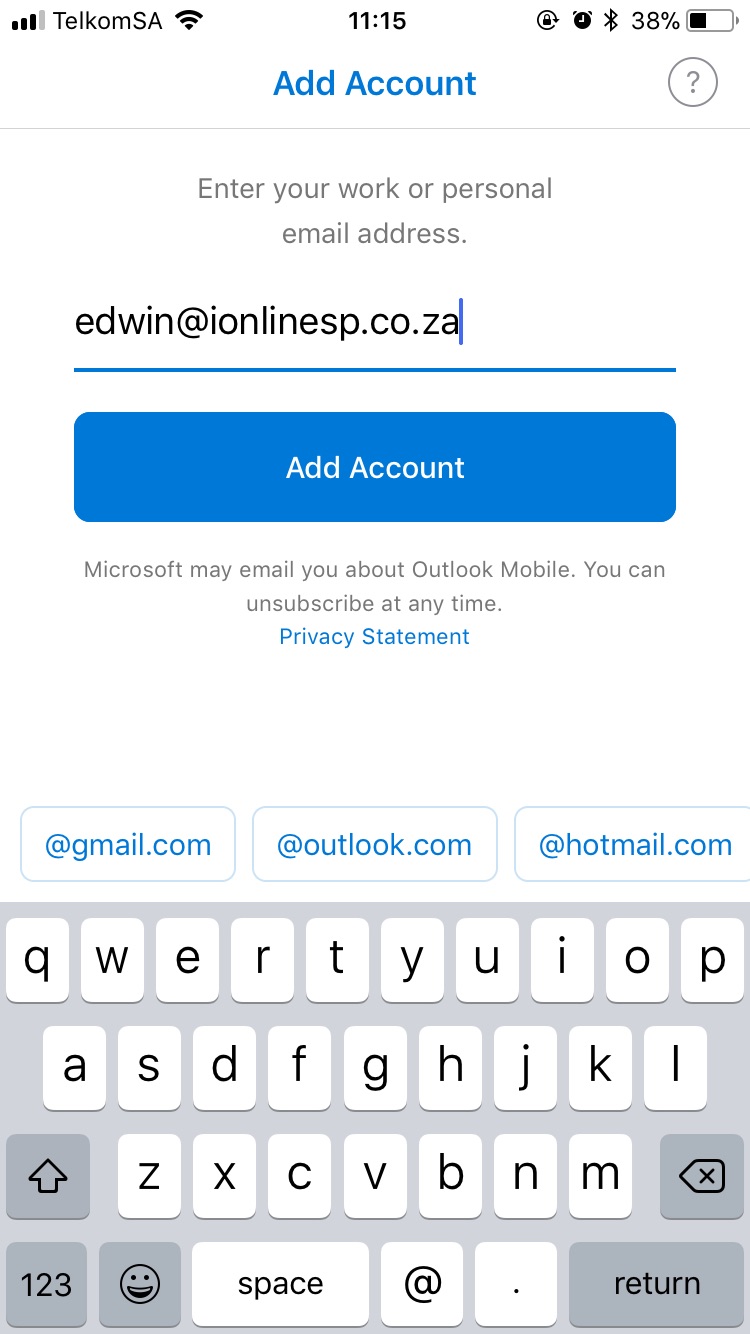Select the @outlook.com suggestion chip
Screen dimensions: 750x1334
[375, 845]
